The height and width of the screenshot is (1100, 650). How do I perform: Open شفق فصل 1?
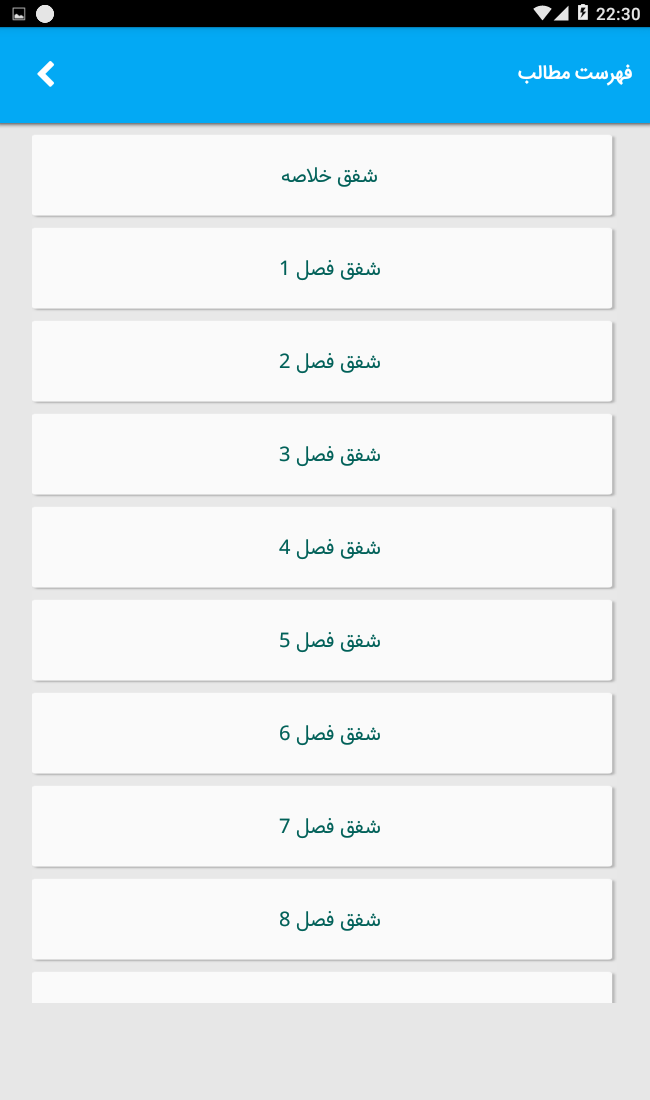click(x=322, y=268)
